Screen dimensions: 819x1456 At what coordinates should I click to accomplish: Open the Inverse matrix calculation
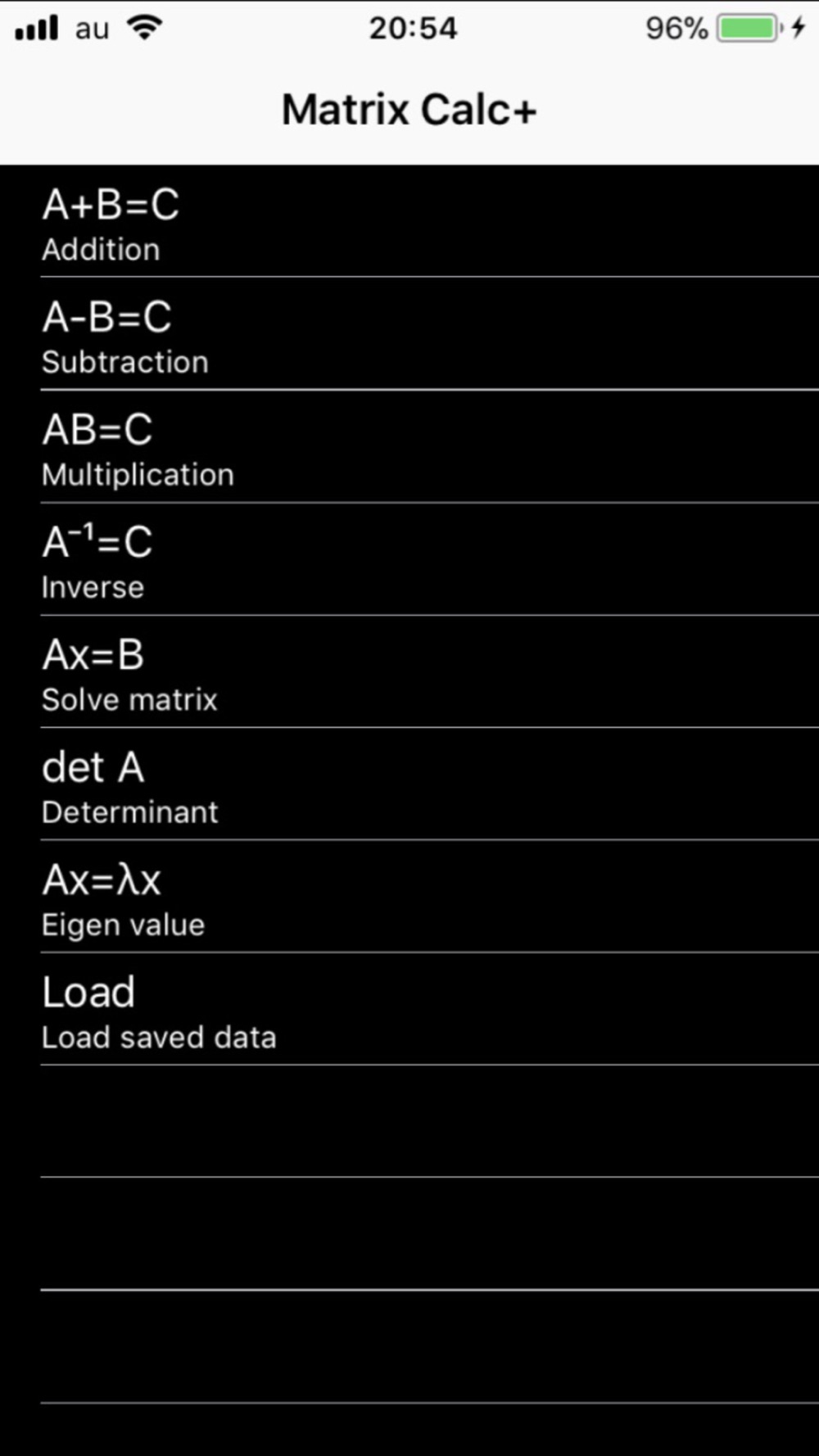tap(409, 558)
